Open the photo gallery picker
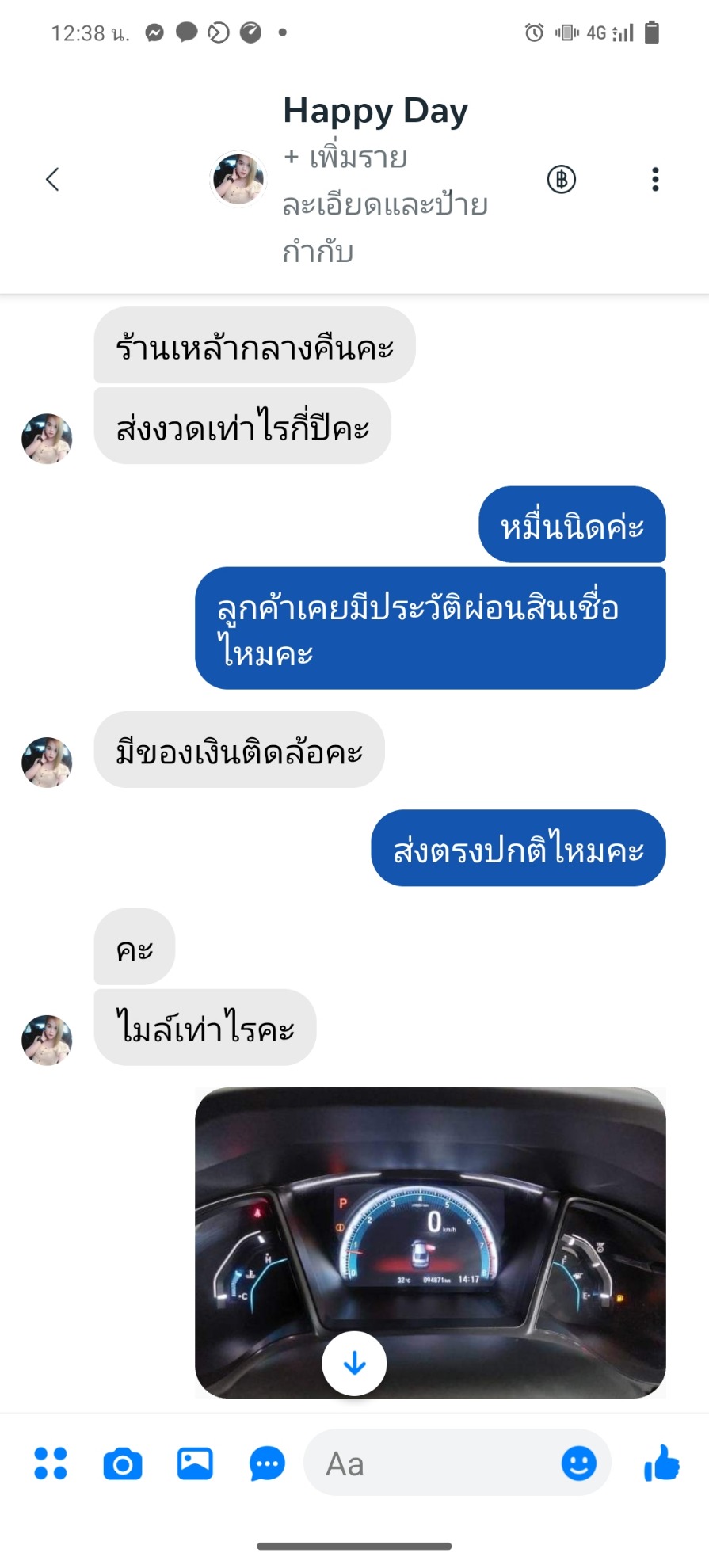The image size is (709, 1568). click(195, 1463)
